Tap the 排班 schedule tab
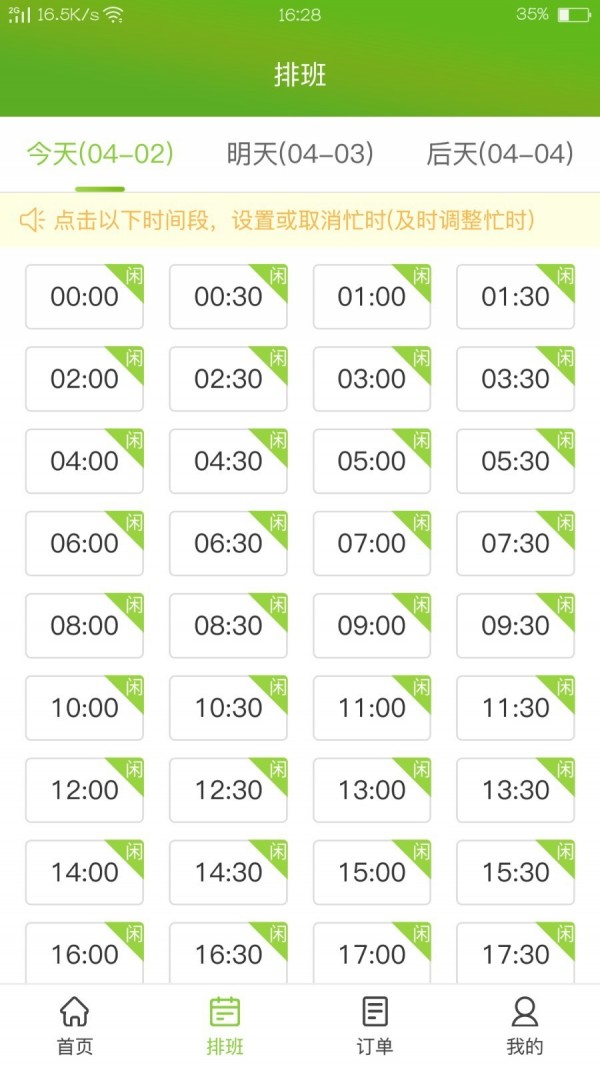 click(x=225, y=1025)
